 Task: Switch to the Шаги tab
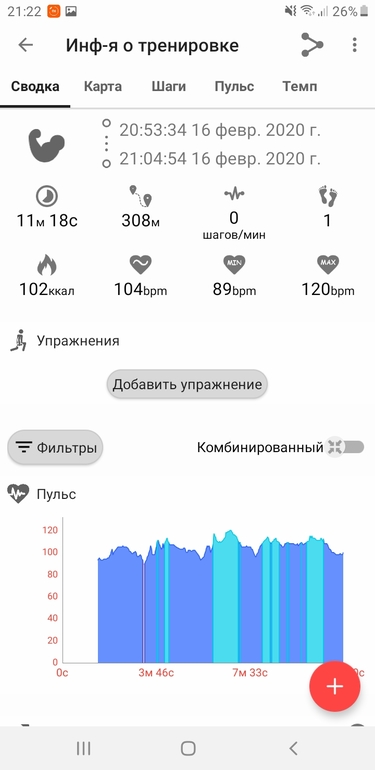(x=168, y=86)
